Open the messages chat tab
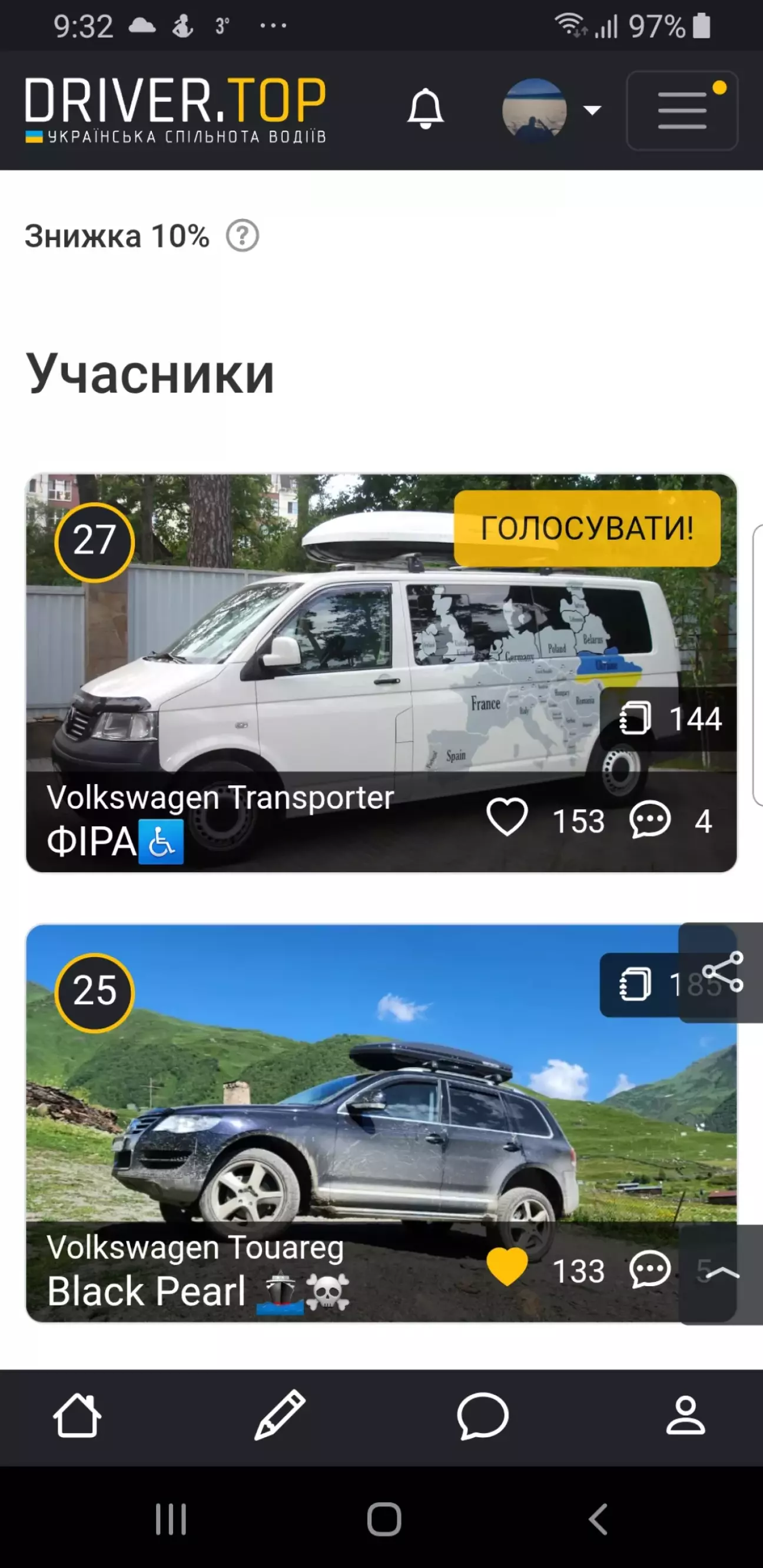Screen dimensions: 763x1568 [x=482, y=1416]
